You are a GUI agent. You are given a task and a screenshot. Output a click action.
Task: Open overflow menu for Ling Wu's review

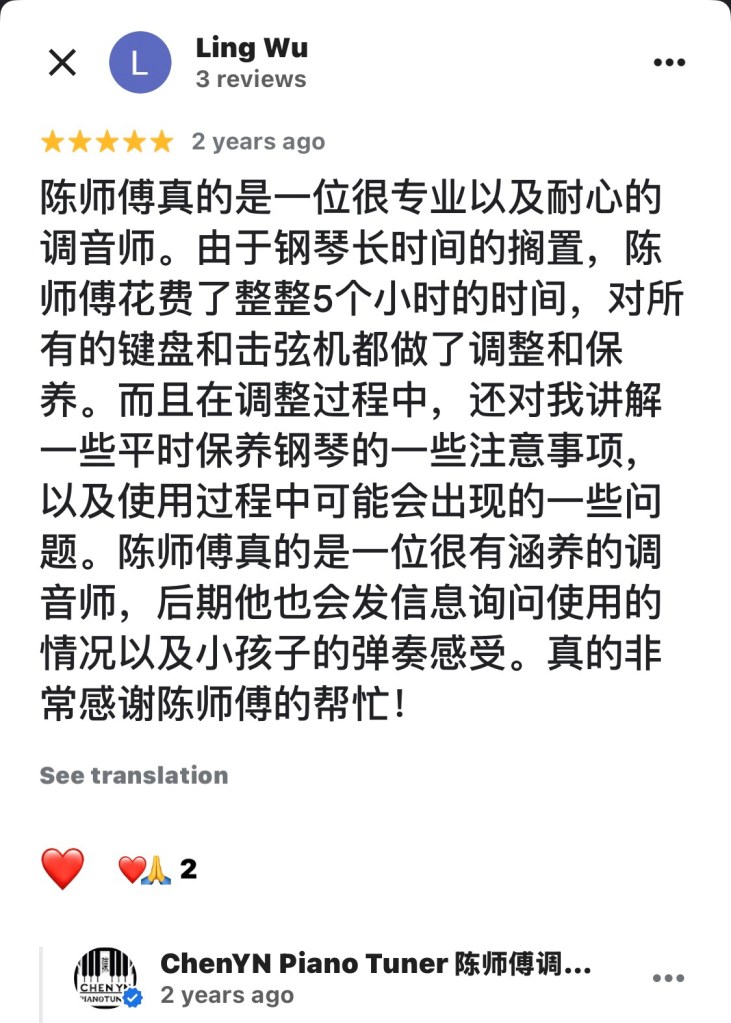(669, 63)
